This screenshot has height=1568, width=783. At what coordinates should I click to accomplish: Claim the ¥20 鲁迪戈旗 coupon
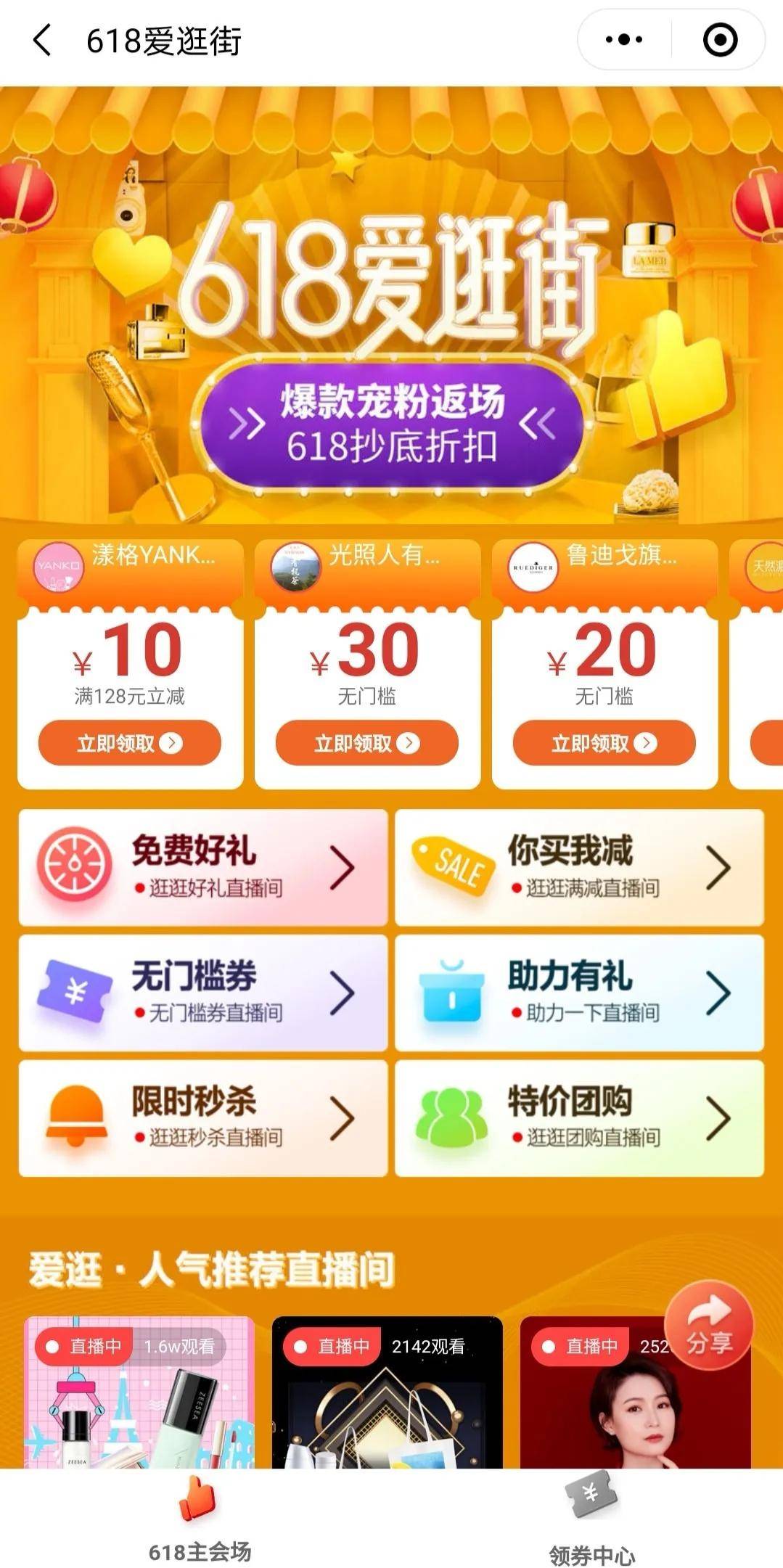[x=604, y=742]
